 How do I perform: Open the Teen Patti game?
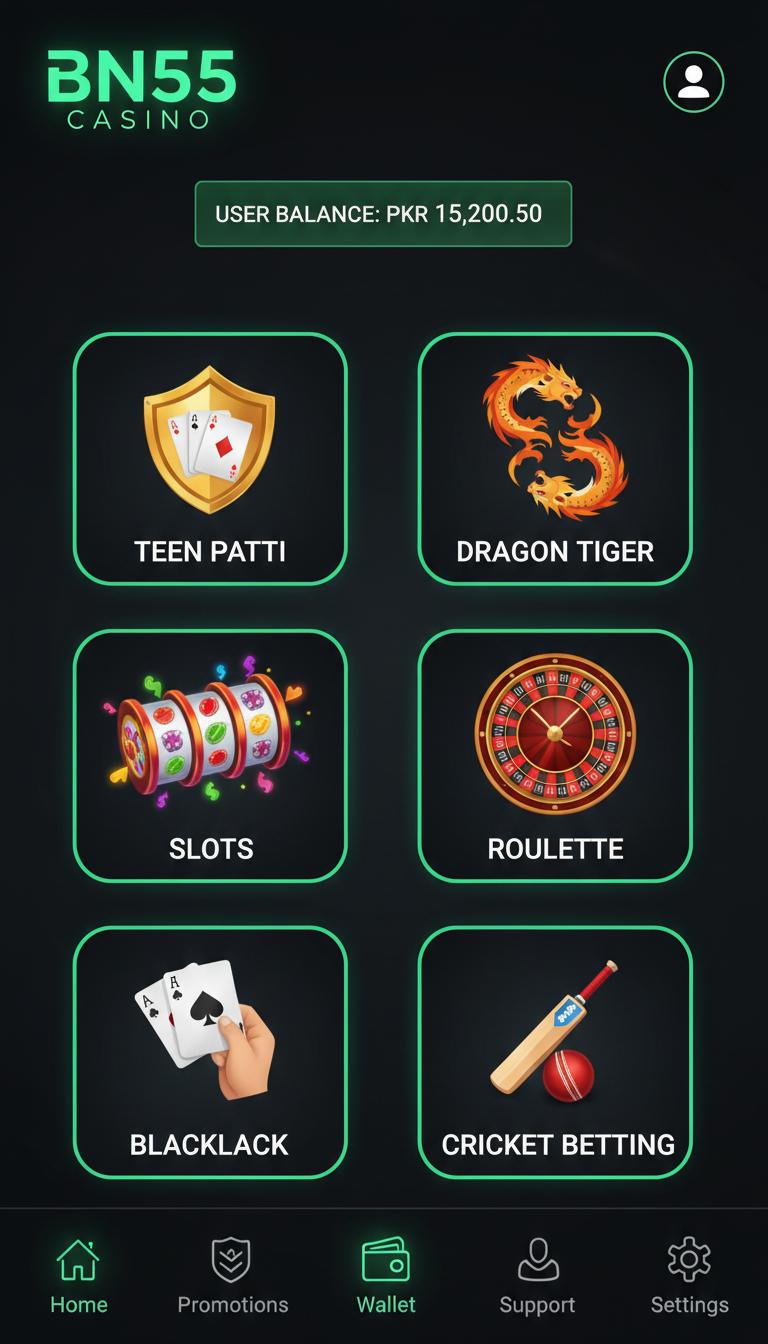(x=210, y=459)
